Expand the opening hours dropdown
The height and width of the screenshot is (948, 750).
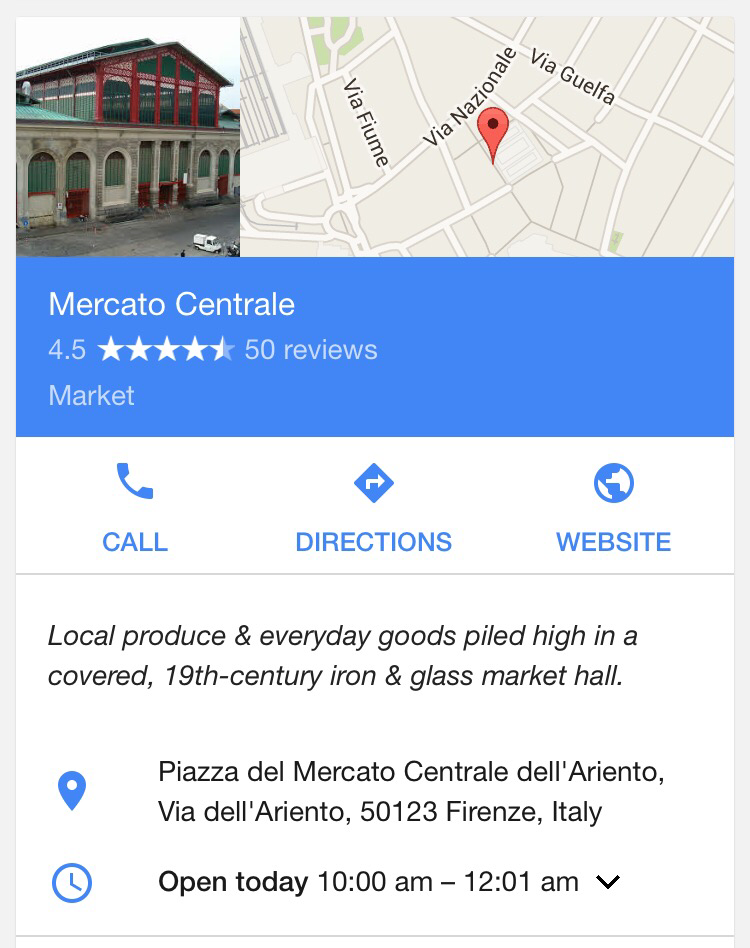point(607,882)
